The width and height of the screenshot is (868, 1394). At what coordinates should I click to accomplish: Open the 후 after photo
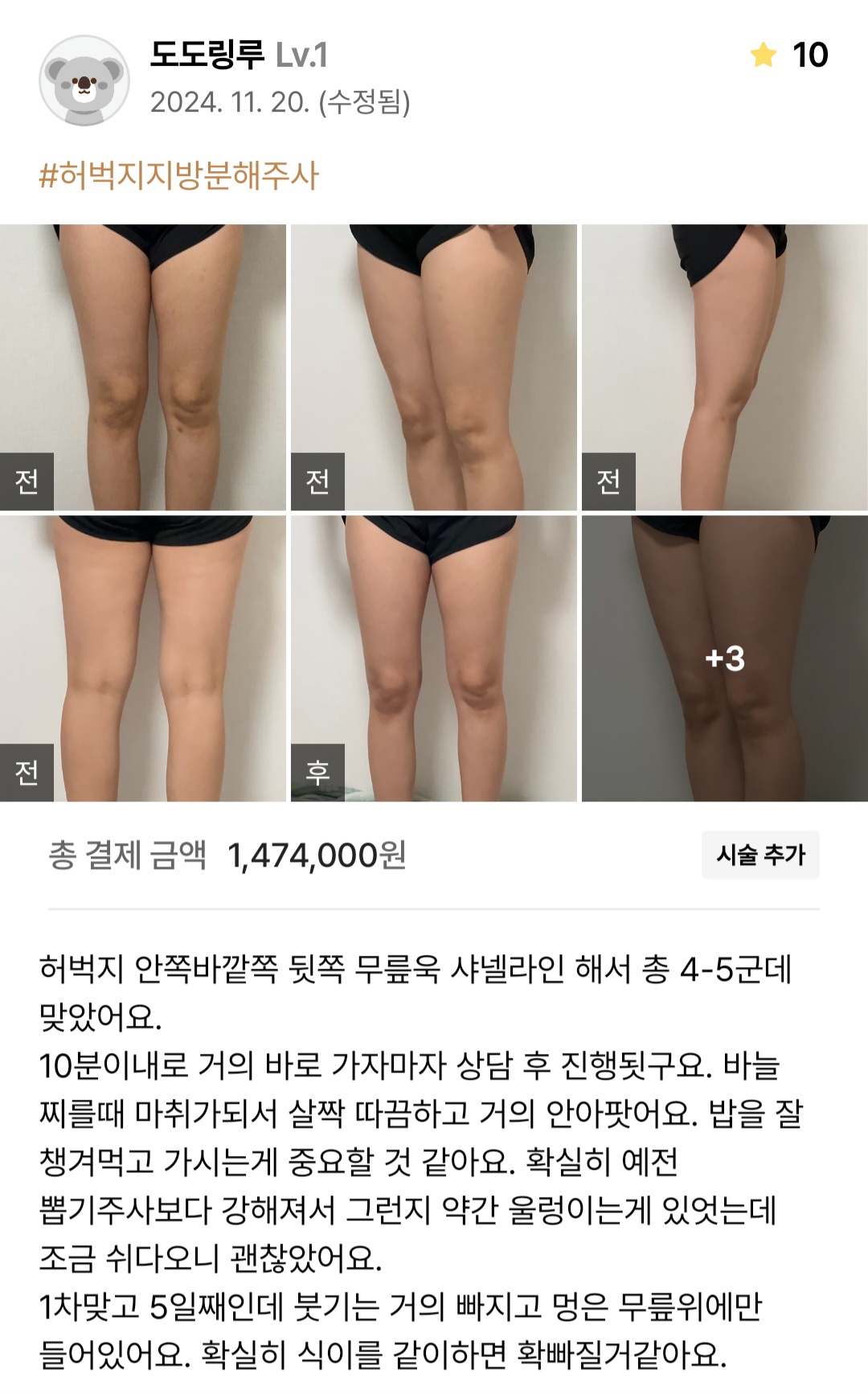(434, 658)
